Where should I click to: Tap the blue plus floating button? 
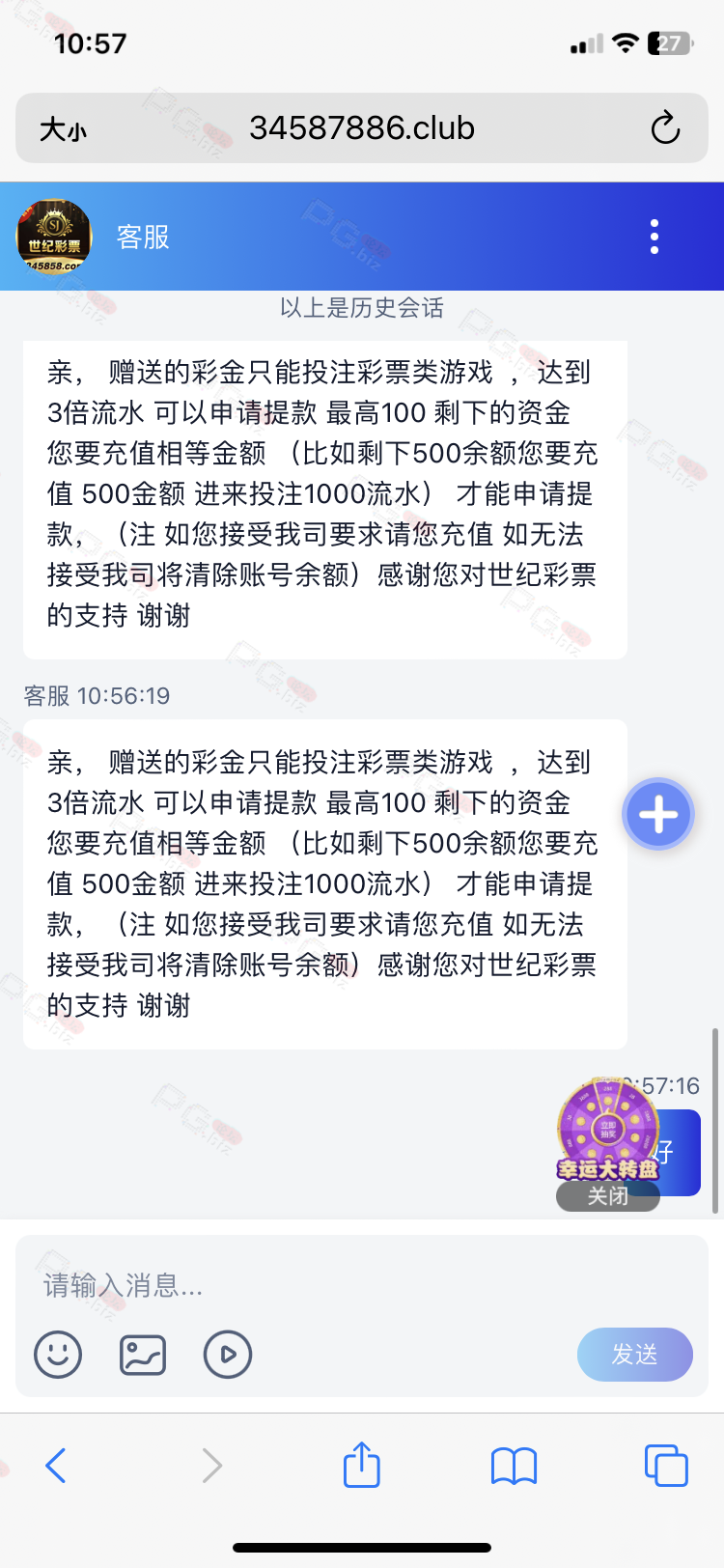(658, 815)
